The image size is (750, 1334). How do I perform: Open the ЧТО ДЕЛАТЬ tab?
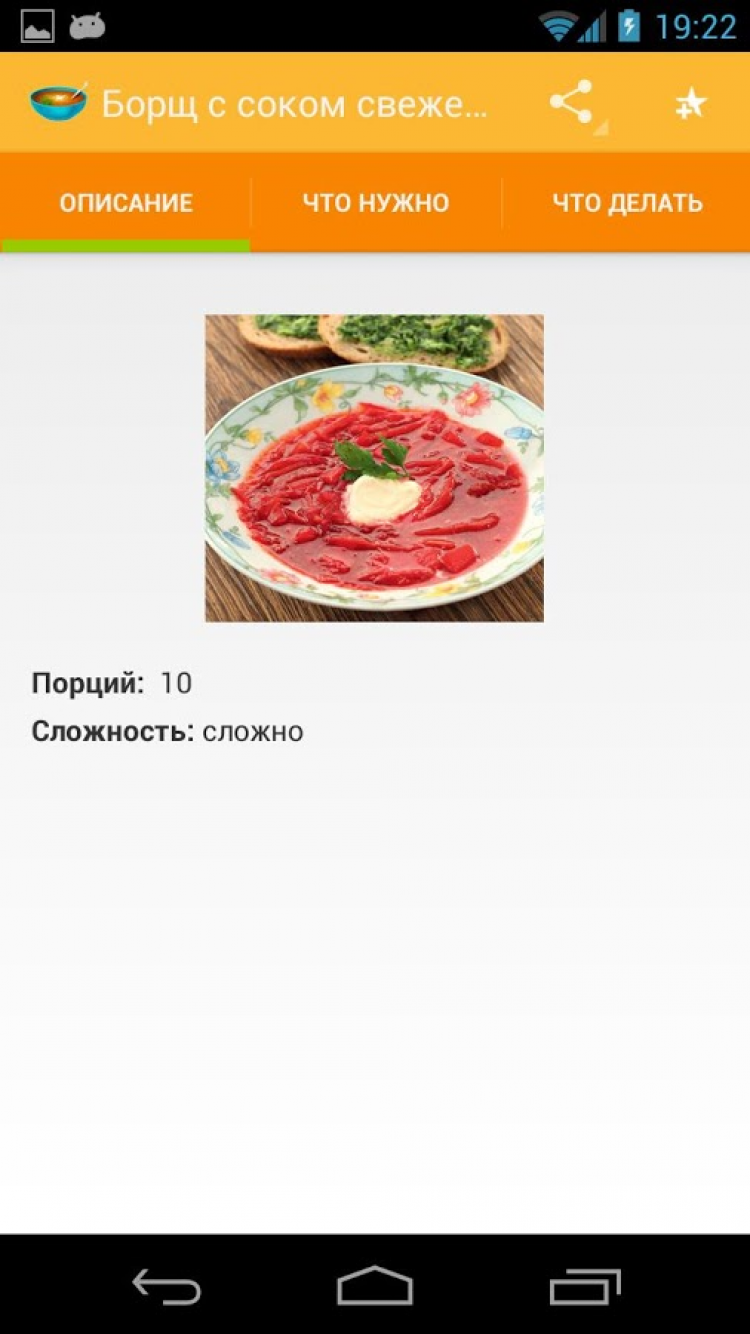coord(627,204)
